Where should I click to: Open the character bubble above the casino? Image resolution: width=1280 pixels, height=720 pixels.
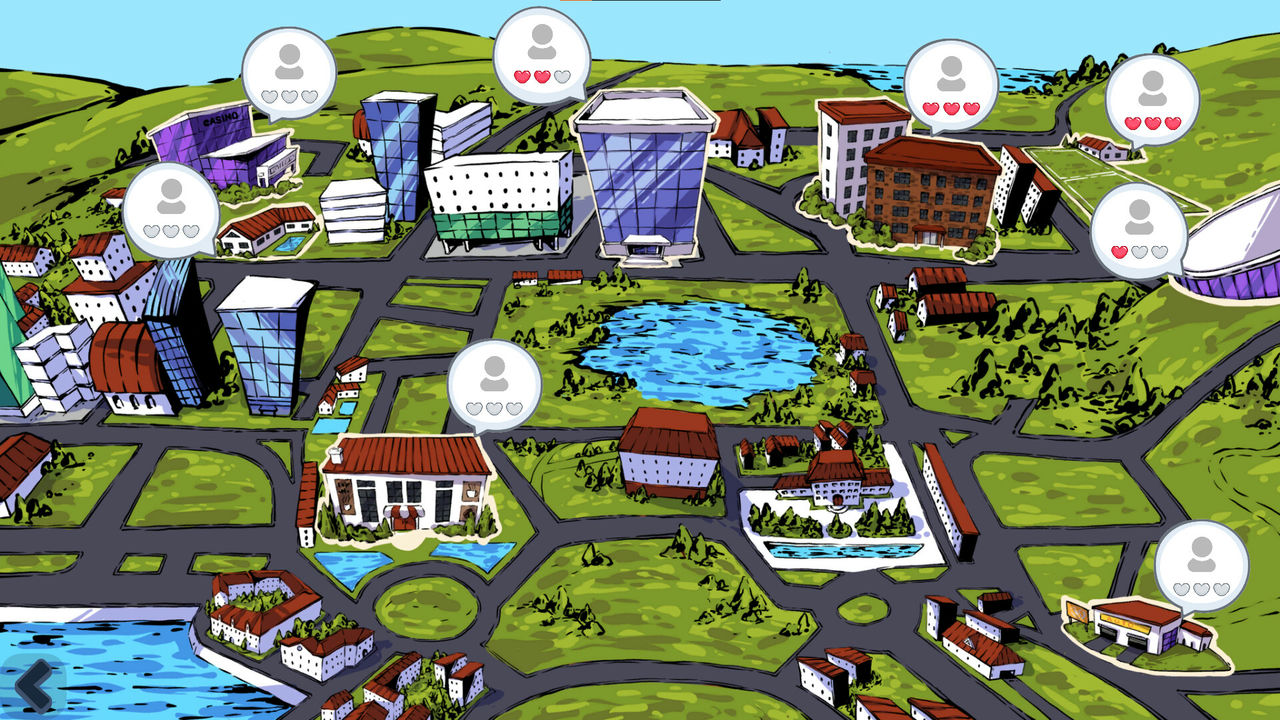click(x=289, y=72)
